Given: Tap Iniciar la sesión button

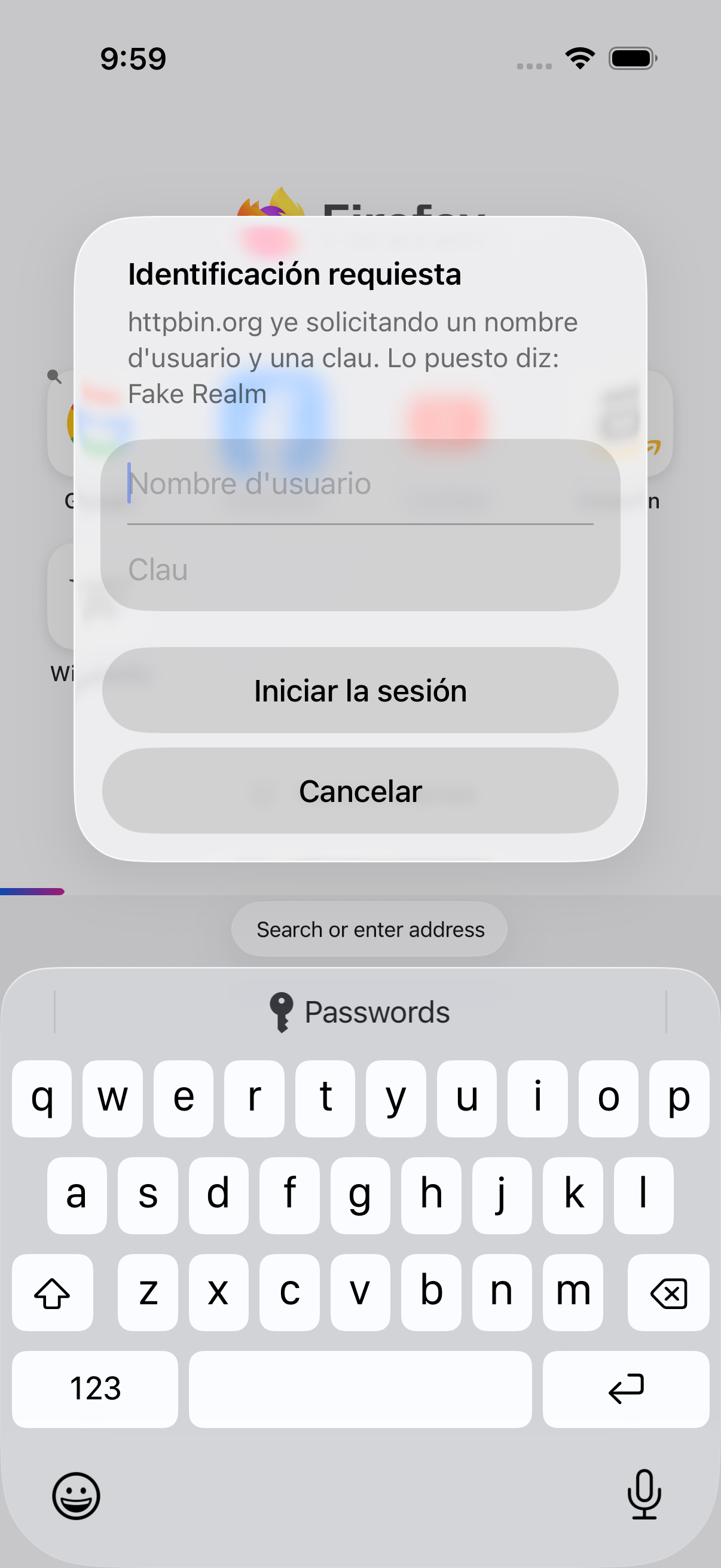Looking at the screenshot, I should point(360,690).
